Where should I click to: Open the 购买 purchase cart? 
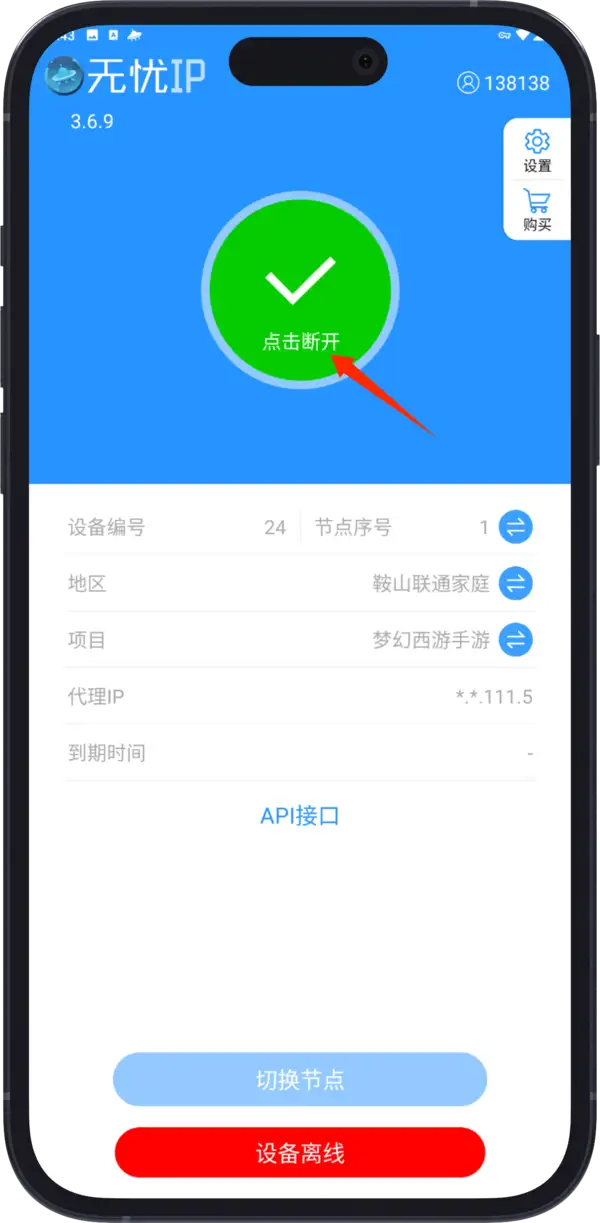(x=537, y=210)
